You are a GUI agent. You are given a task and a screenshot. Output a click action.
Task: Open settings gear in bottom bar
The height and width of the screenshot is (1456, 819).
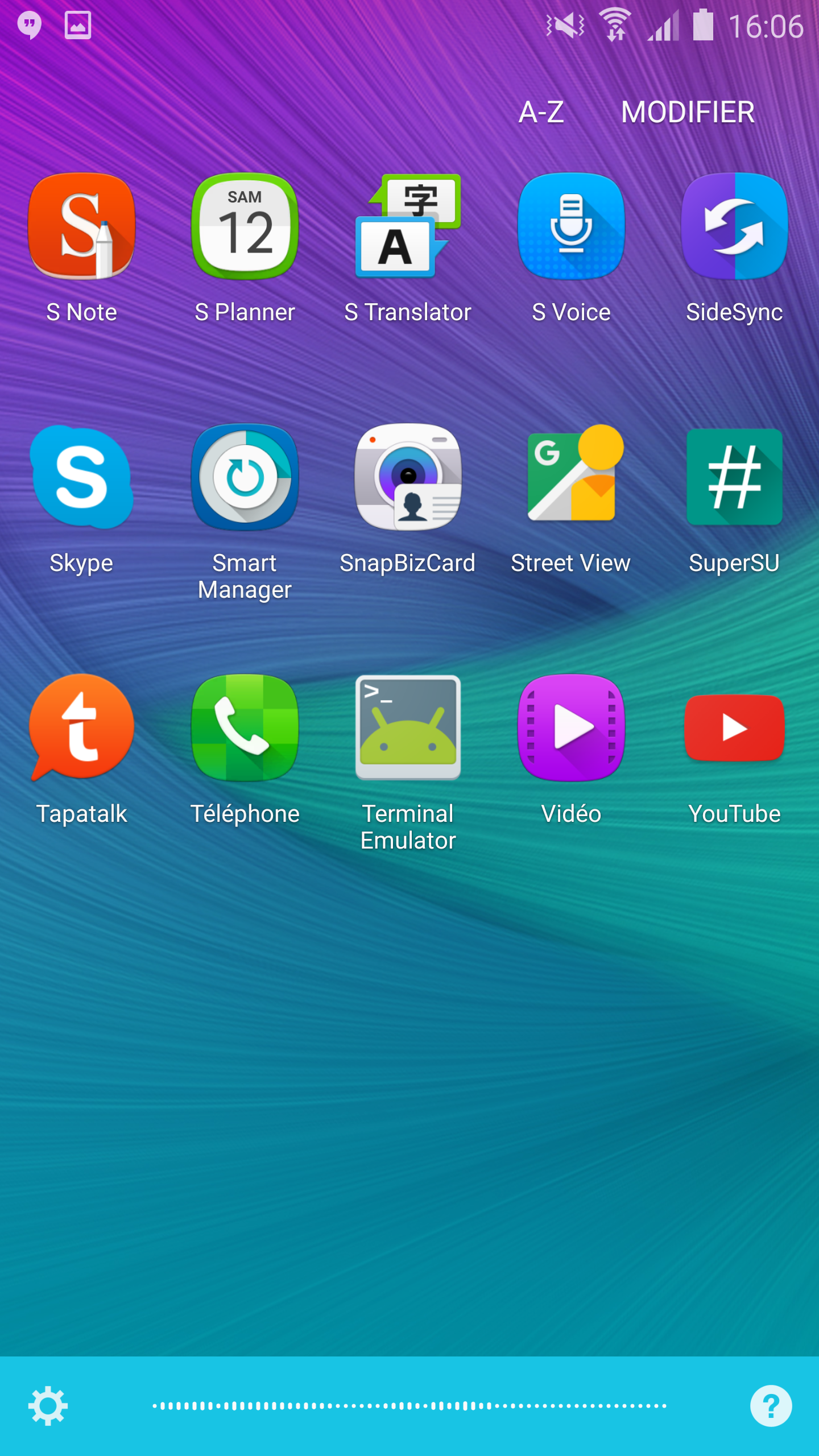(x=48, y=1406)
